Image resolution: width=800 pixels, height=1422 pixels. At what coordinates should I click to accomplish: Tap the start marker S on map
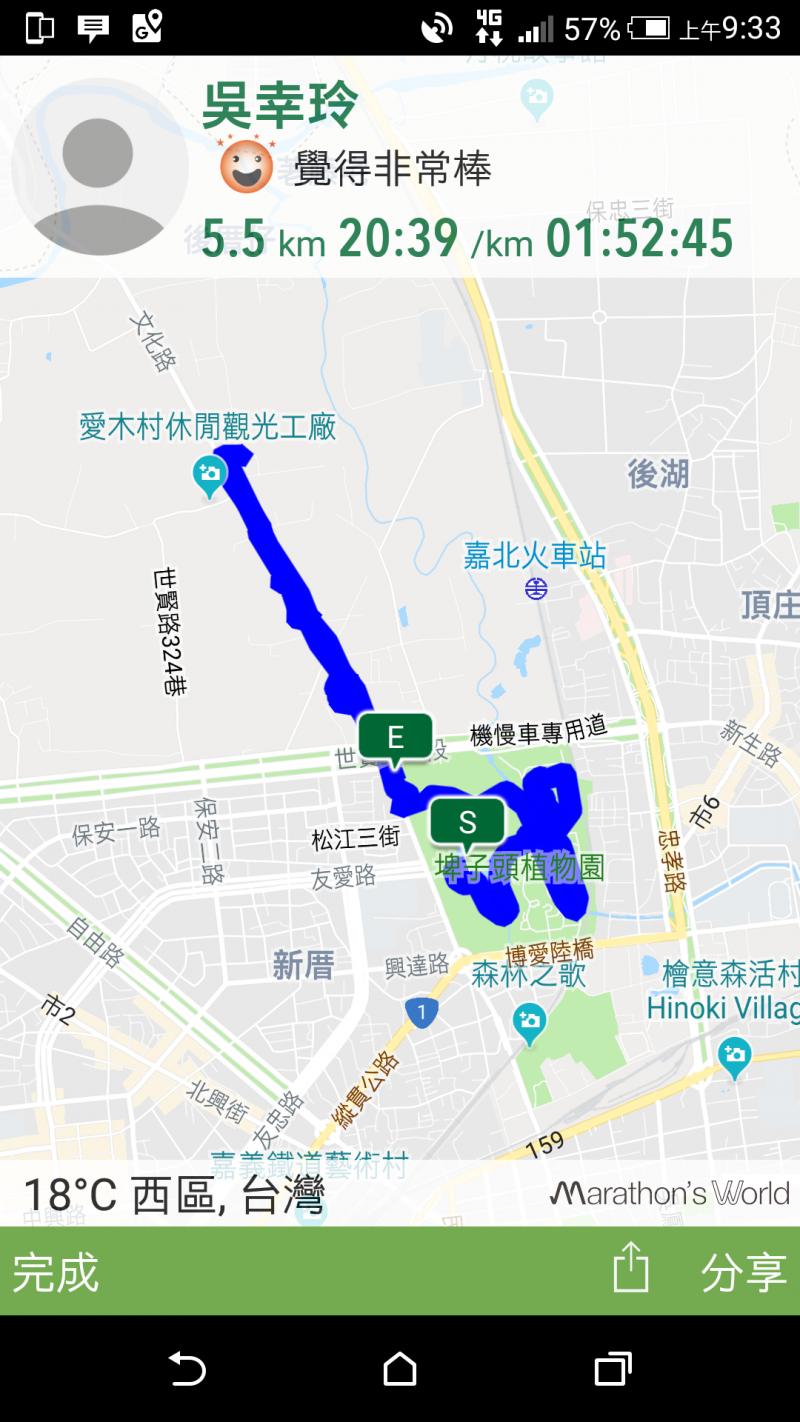[467, 823]
